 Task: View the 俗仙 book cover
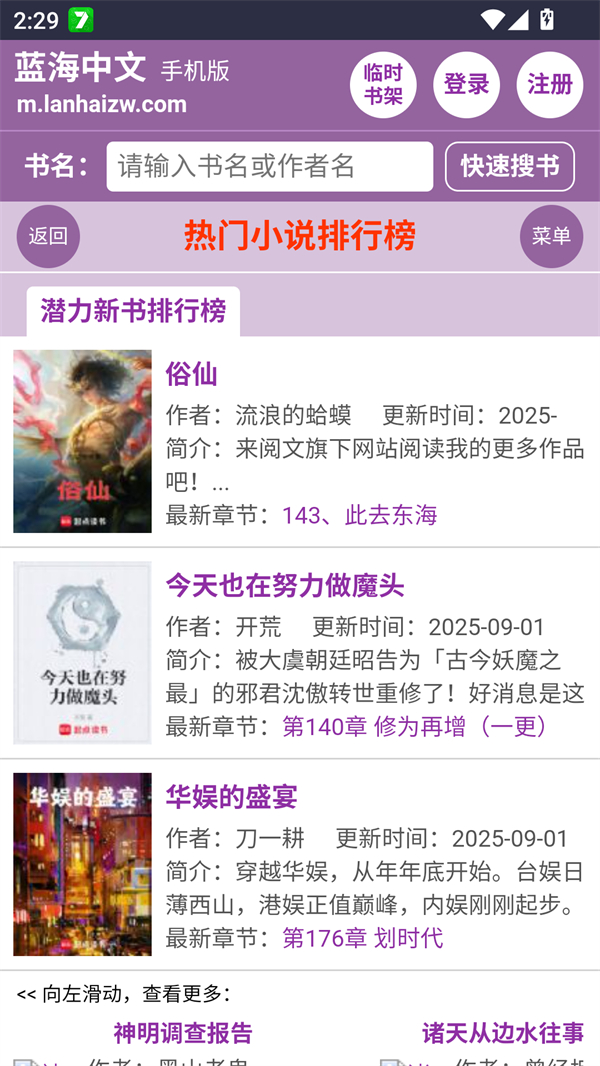click(82, 441)
